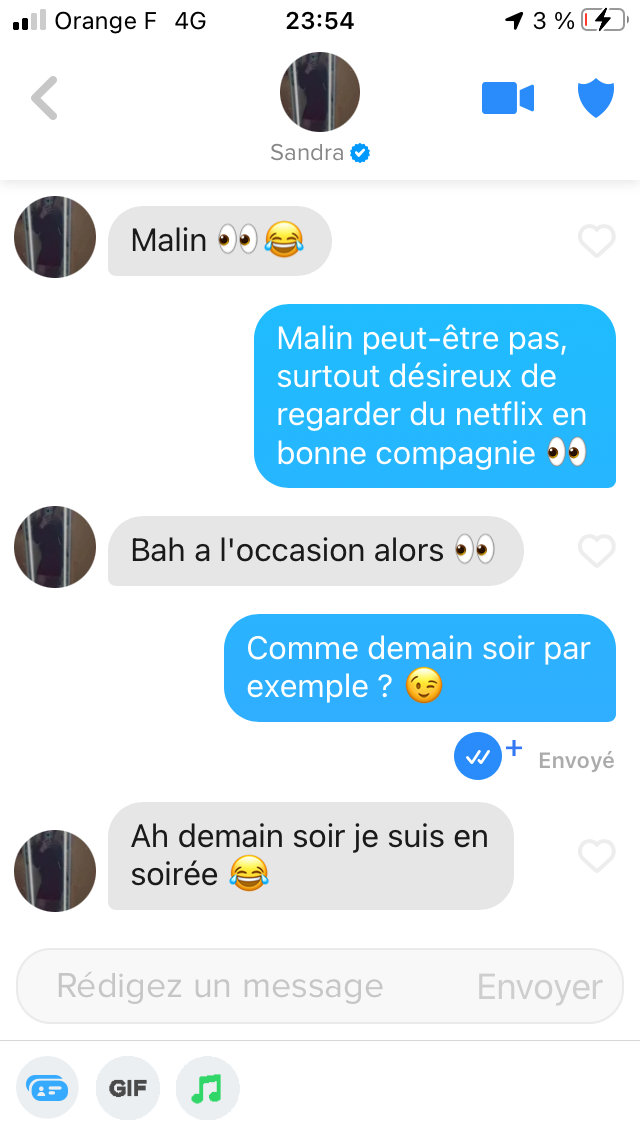The width and height of the screenshot is (640, 1136).
Task: Start a video call with Sandra
Action: point(508,98)
